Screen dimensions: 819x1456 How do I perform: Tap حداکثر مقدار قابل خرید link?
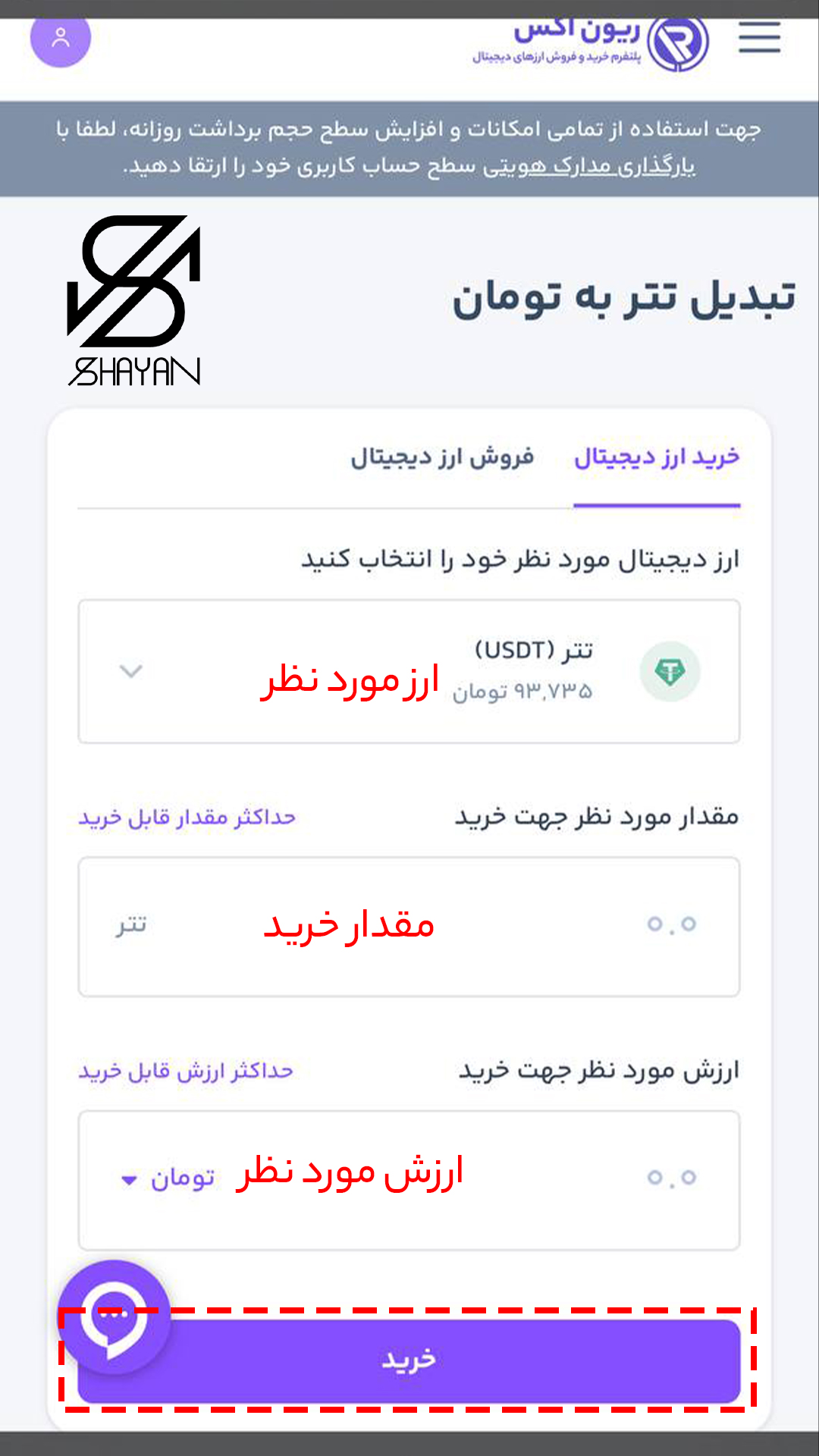coord(187,817)
